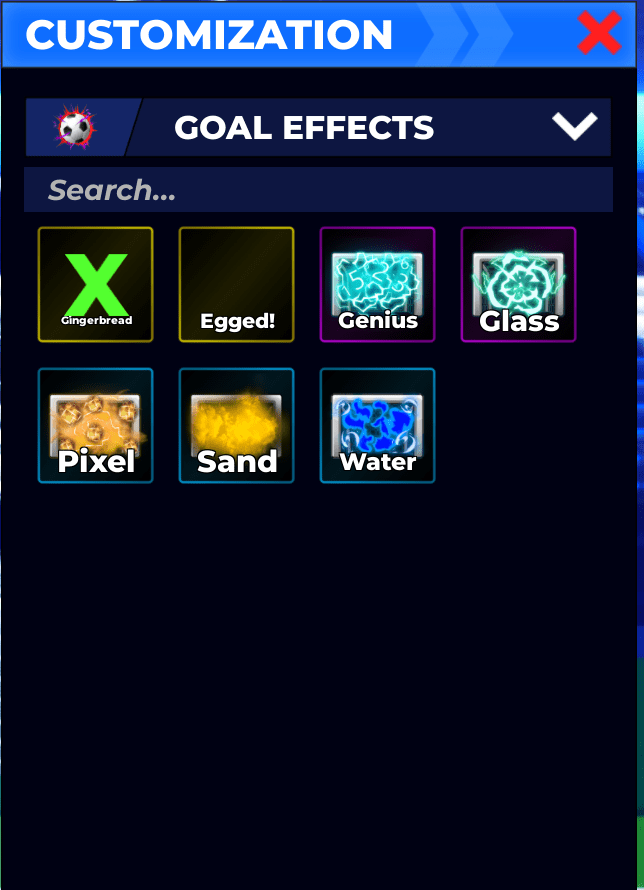Tap the goal effects search field

[x=318, y=190]
